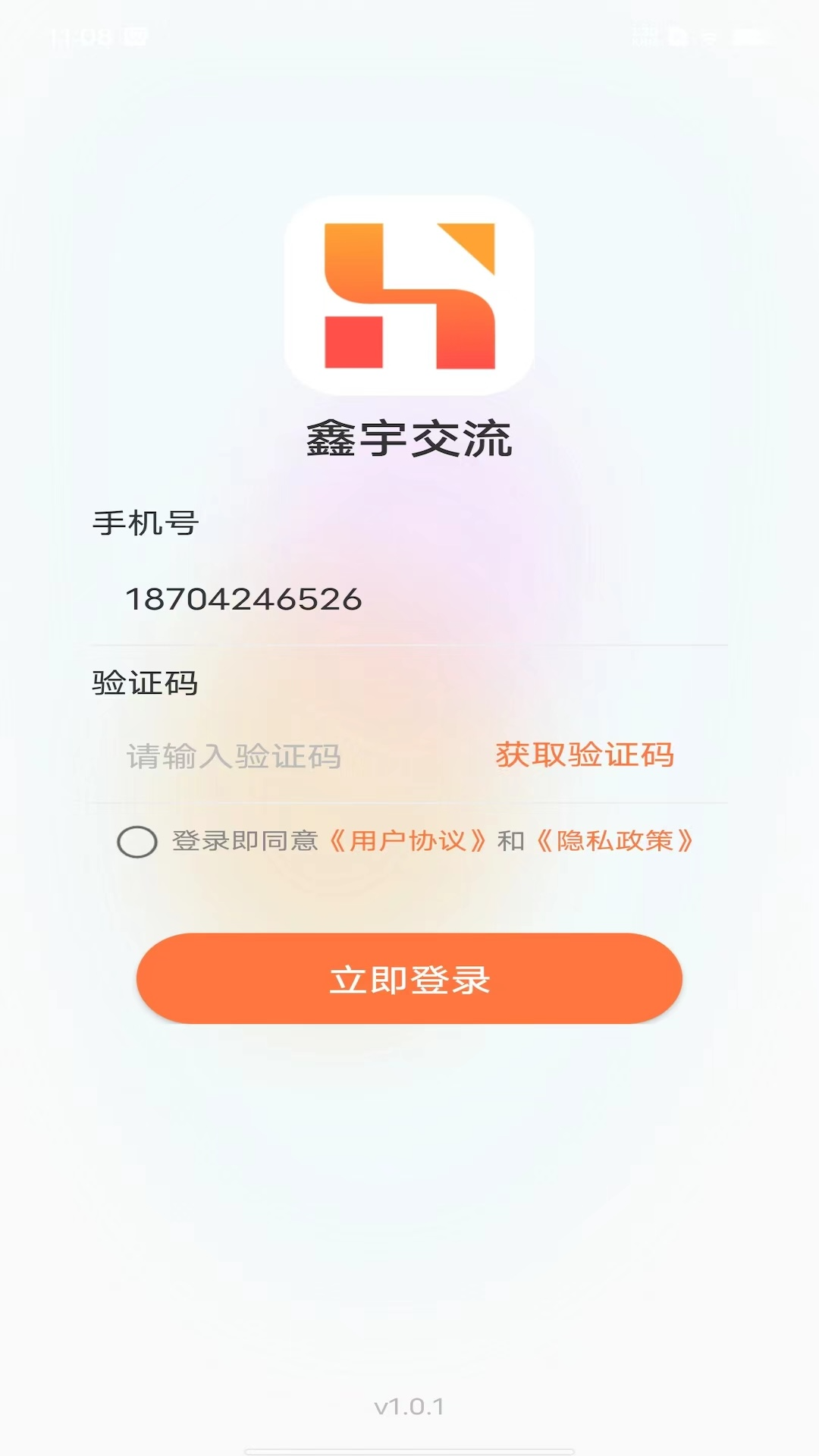
Task: Check the agreement consent circle
Action: (137, 842)
